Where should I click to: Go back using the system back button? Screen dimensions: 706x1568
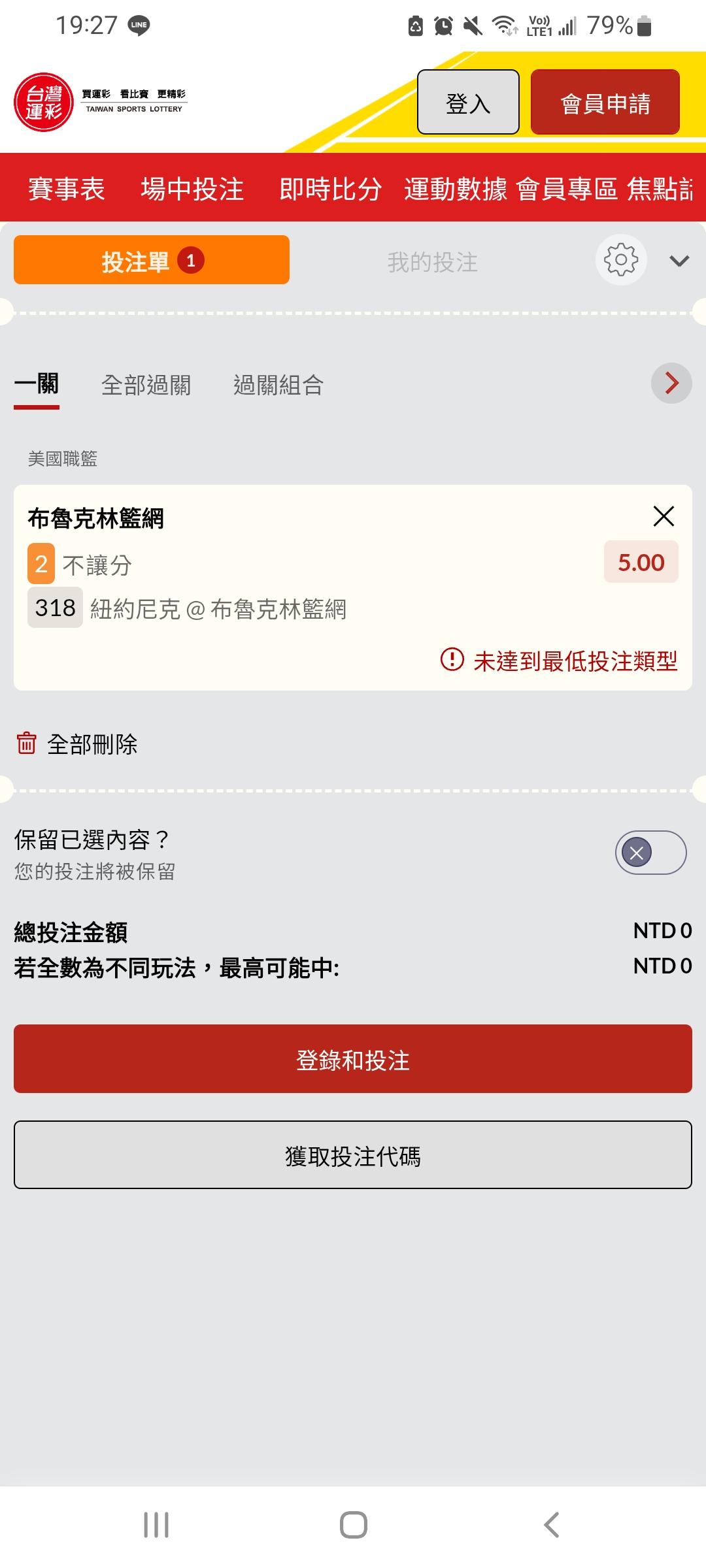[551, 1526]
